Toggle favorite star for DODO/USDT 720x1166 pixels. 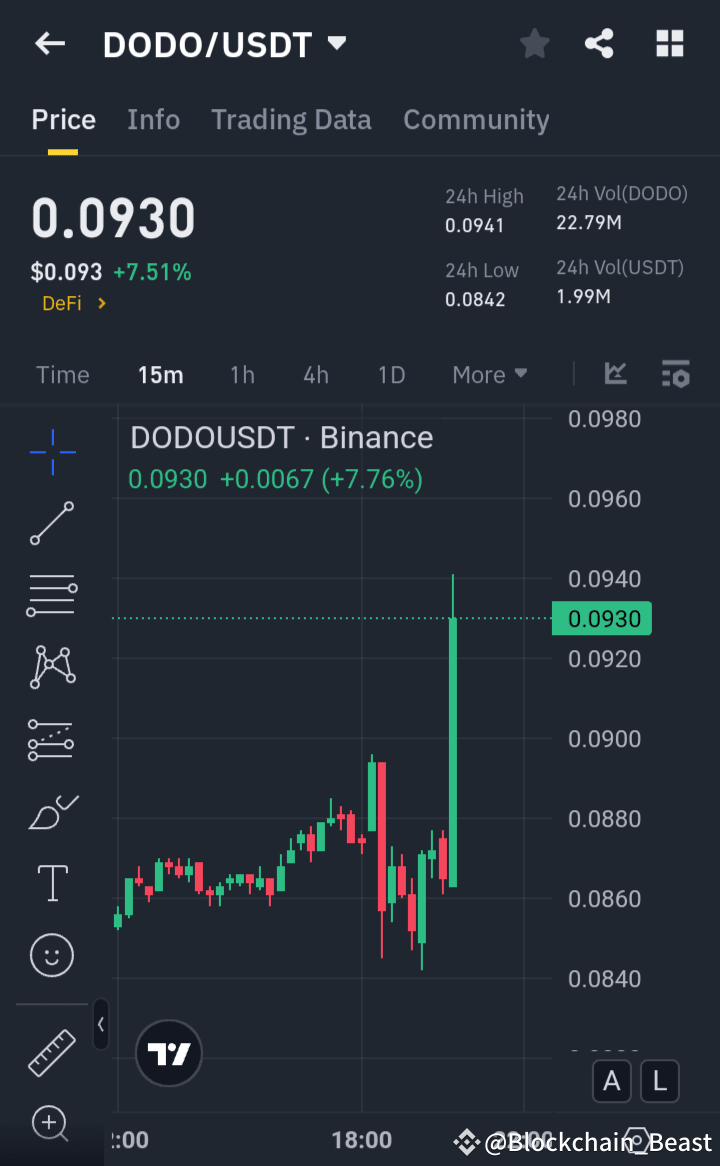(x=534, y=43)
